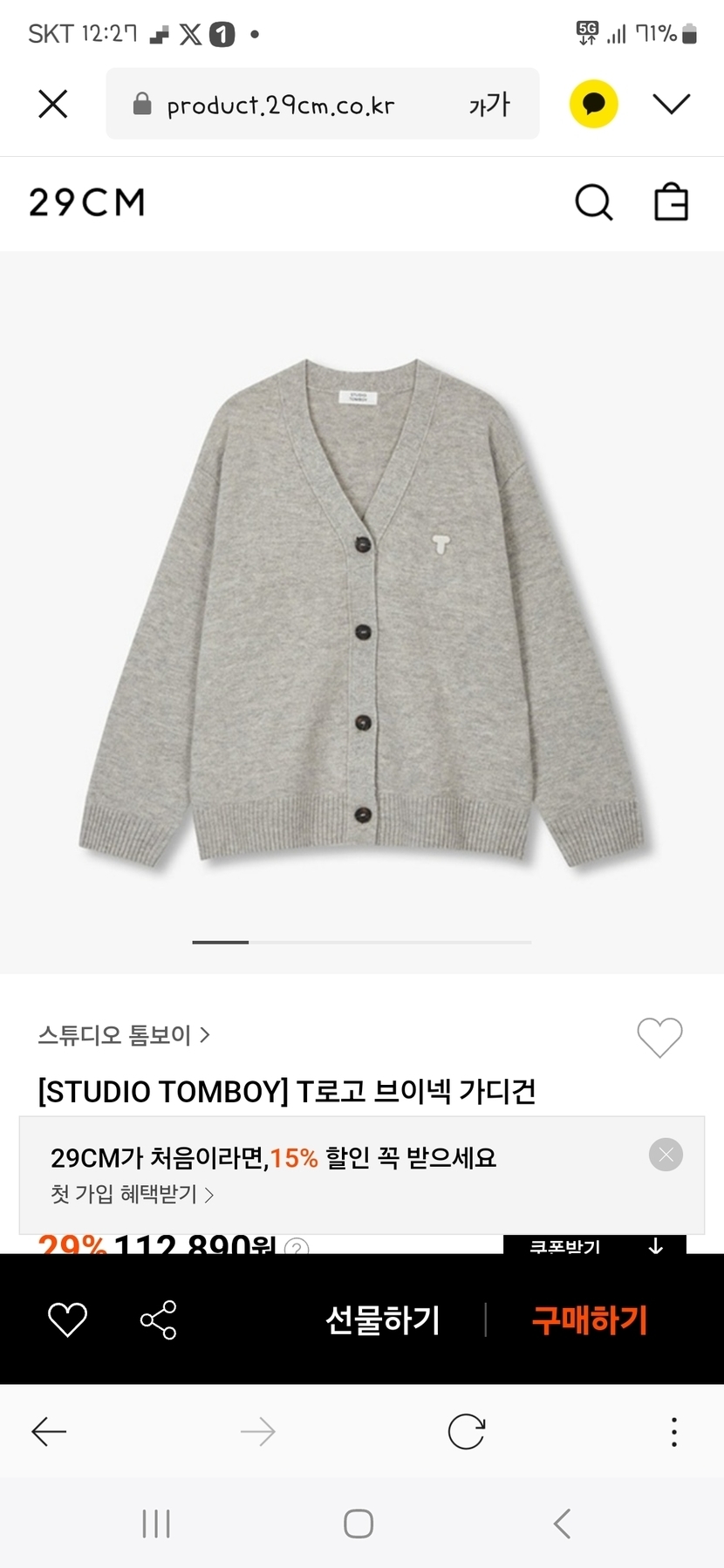
Task: Open the 첫 가입 혜택받기 link
Action: point(132,1194)
